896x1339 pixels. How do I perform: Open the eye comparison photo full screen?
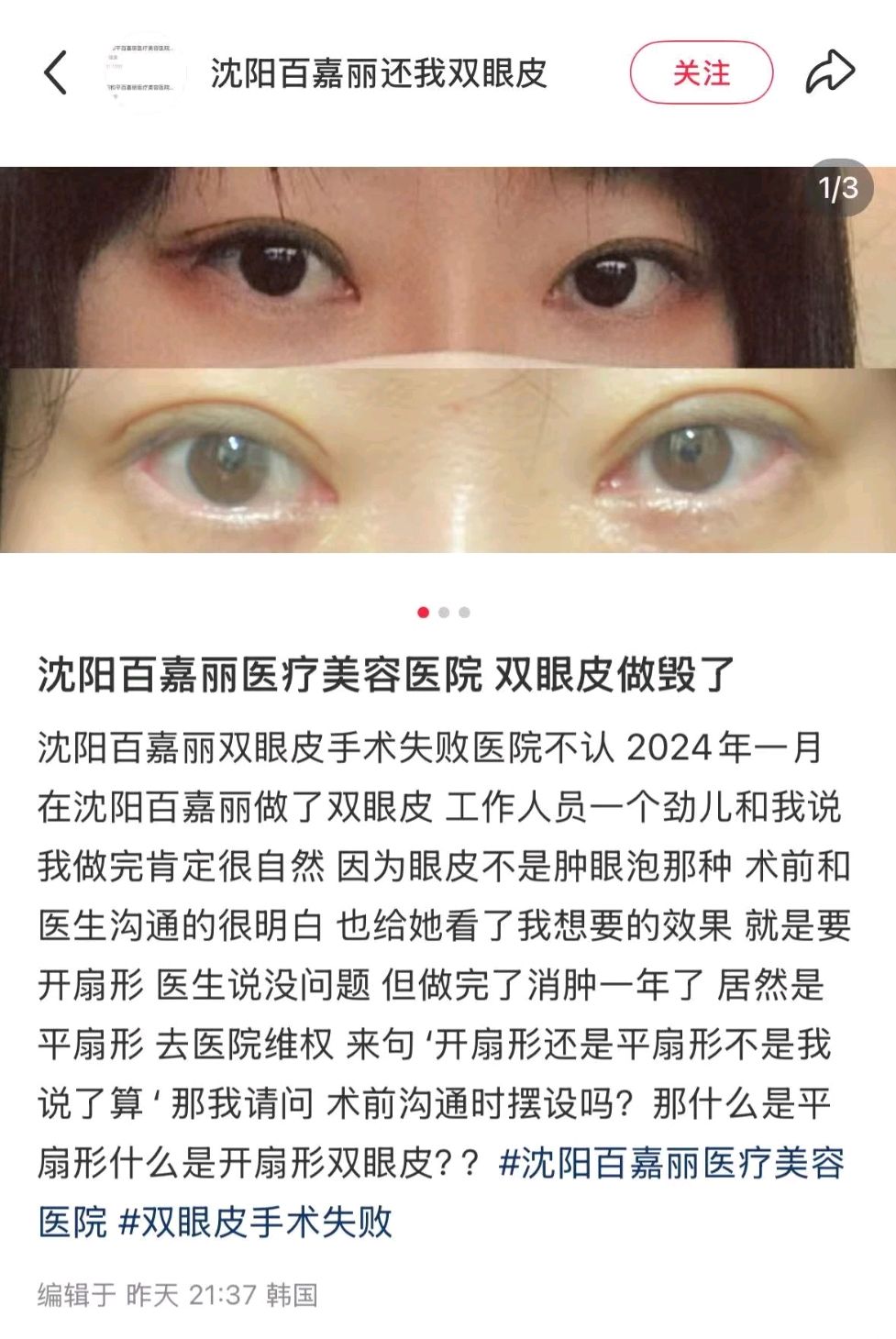(x=448, y=360)
